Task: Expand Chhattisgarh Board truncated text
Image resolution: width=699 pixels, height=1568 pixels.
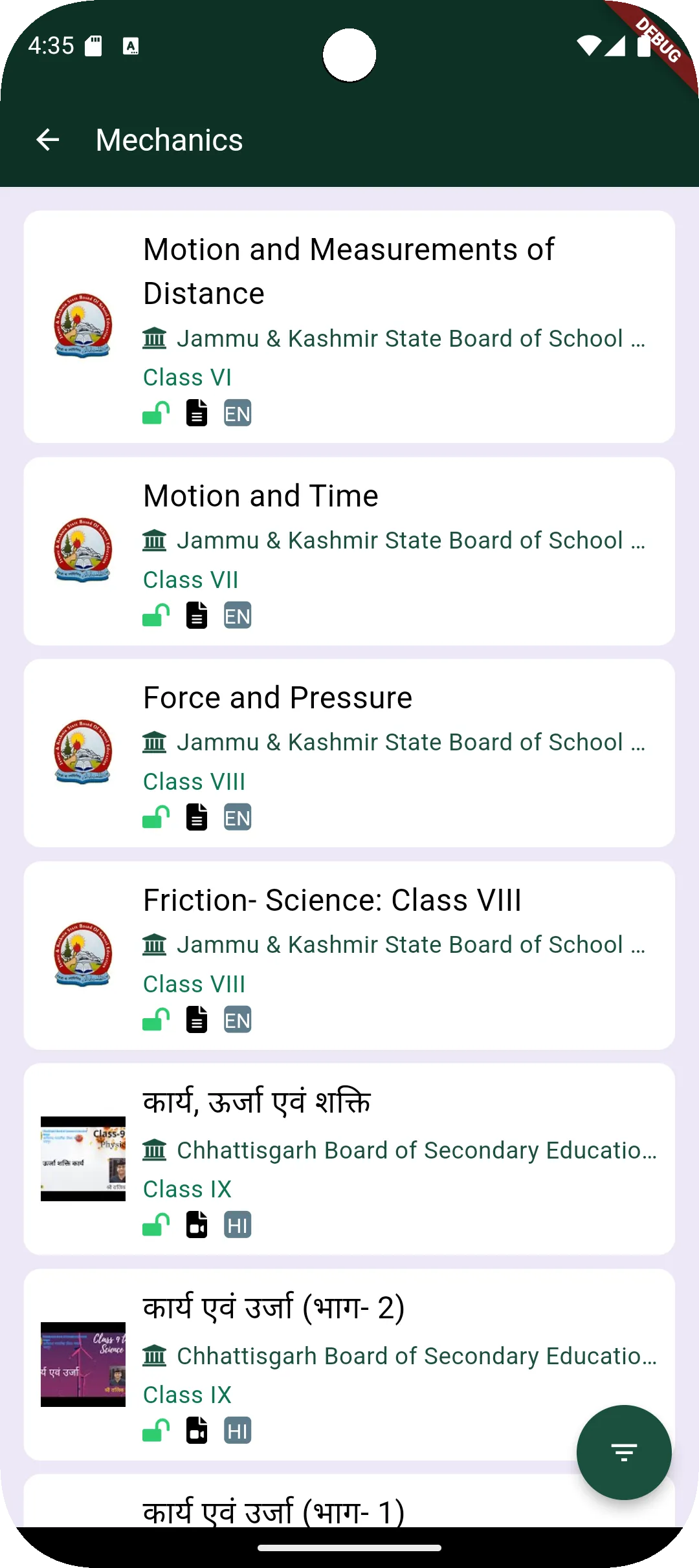Action: [x=414, y=1151]
